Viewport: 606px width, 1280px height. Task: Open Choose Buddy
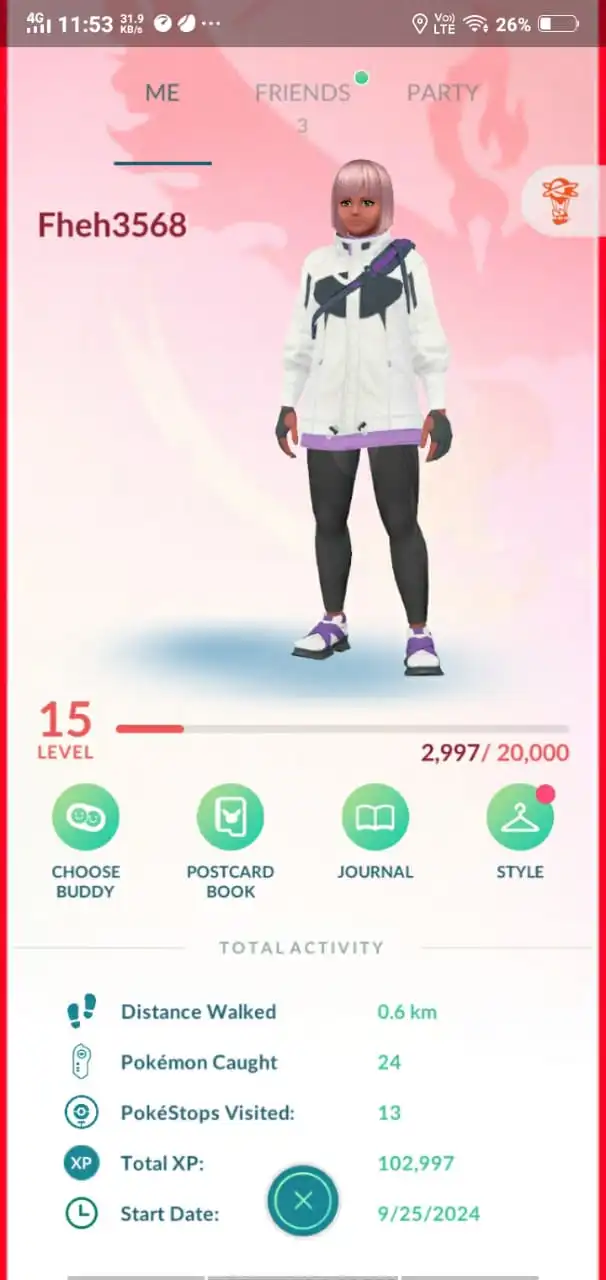coord(86,817)
